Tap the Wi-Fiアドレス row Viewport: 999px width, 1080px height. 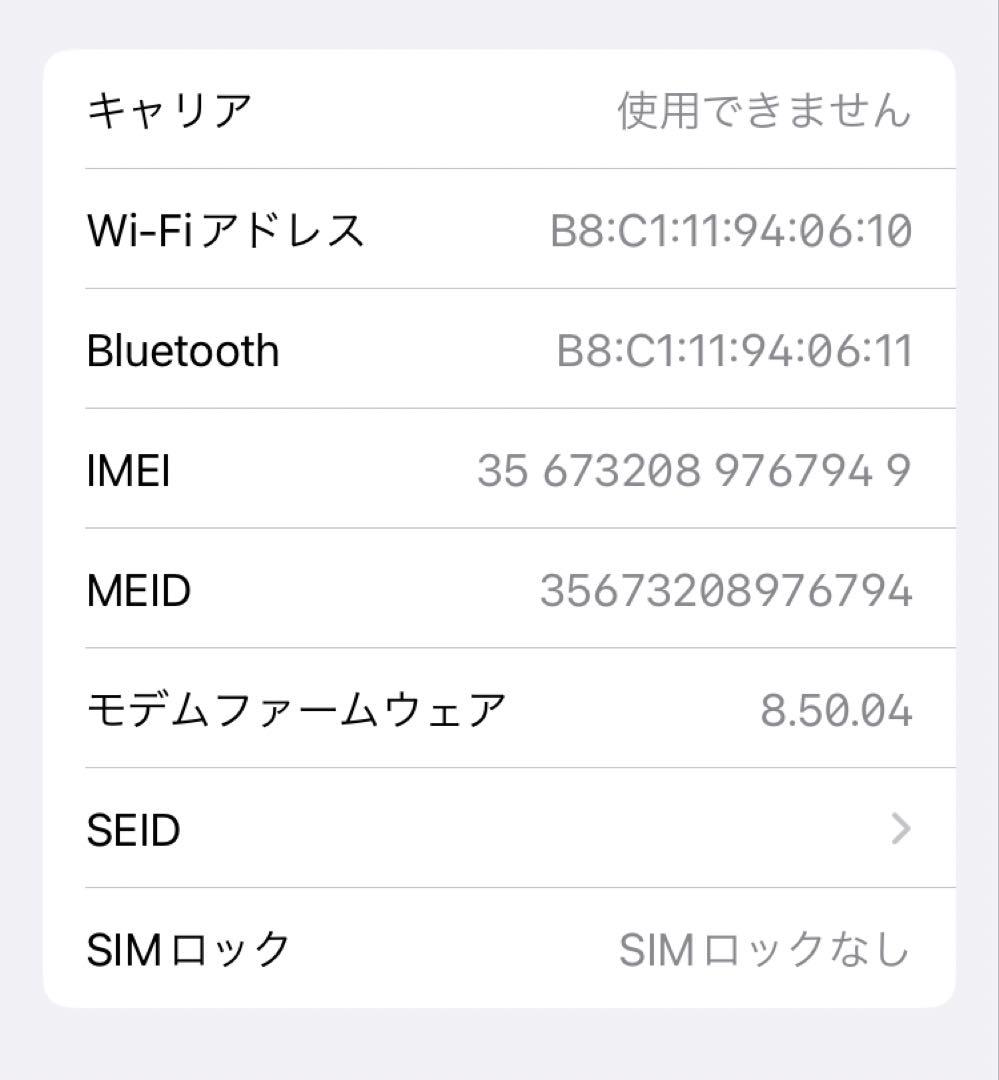click(x=500, y=231)
